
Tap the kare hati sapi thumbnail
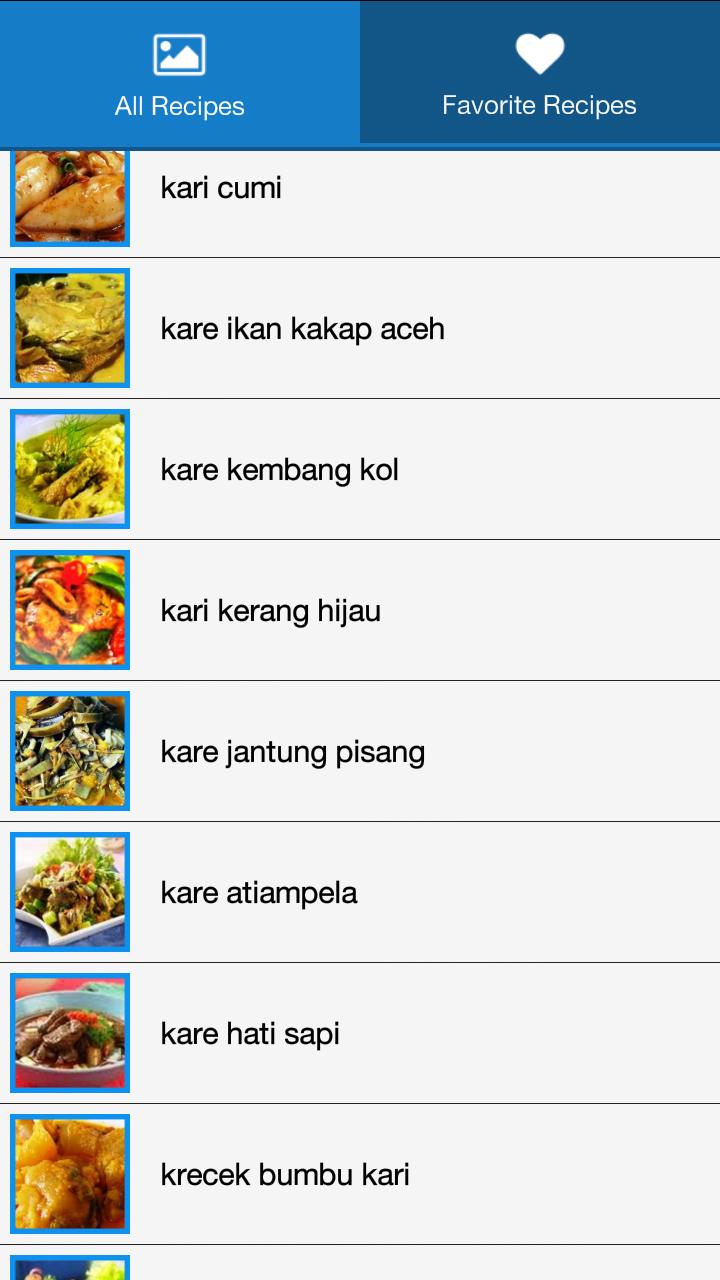pos(69,1033)
